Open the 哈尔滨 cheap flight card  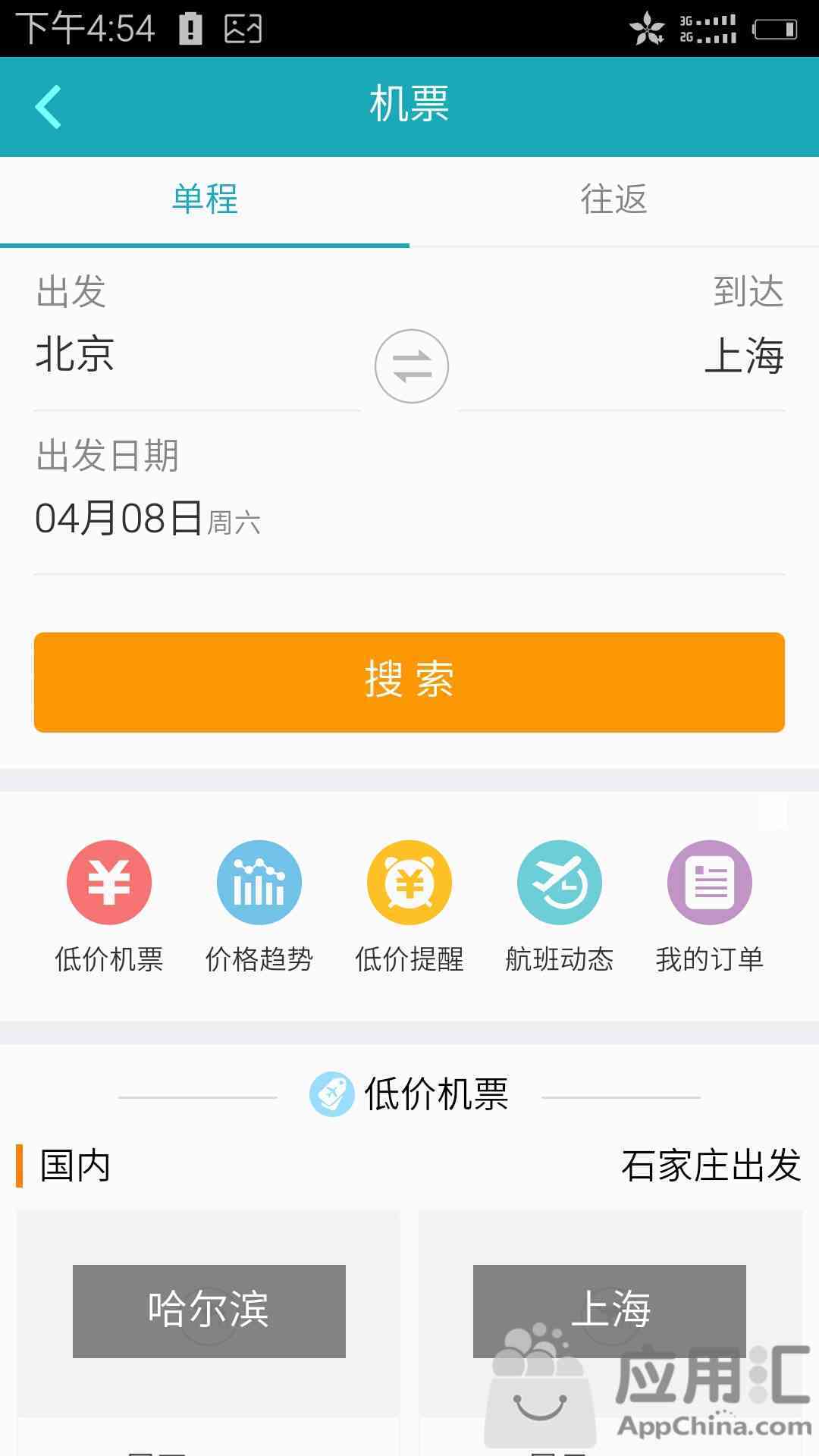[x=209, y=1312]
